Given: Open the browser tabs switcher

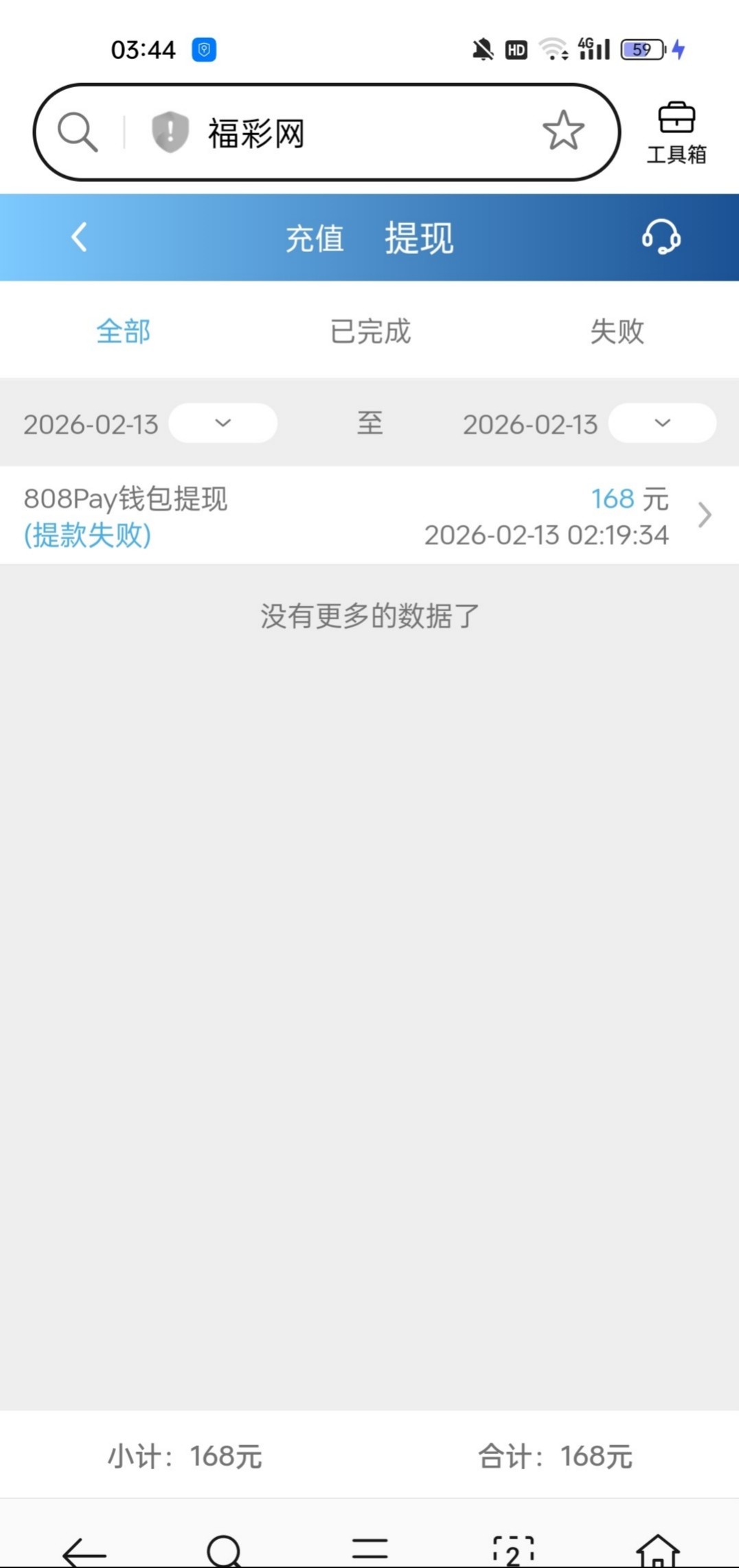Looking at the screenshot, I should point(513,1550).
